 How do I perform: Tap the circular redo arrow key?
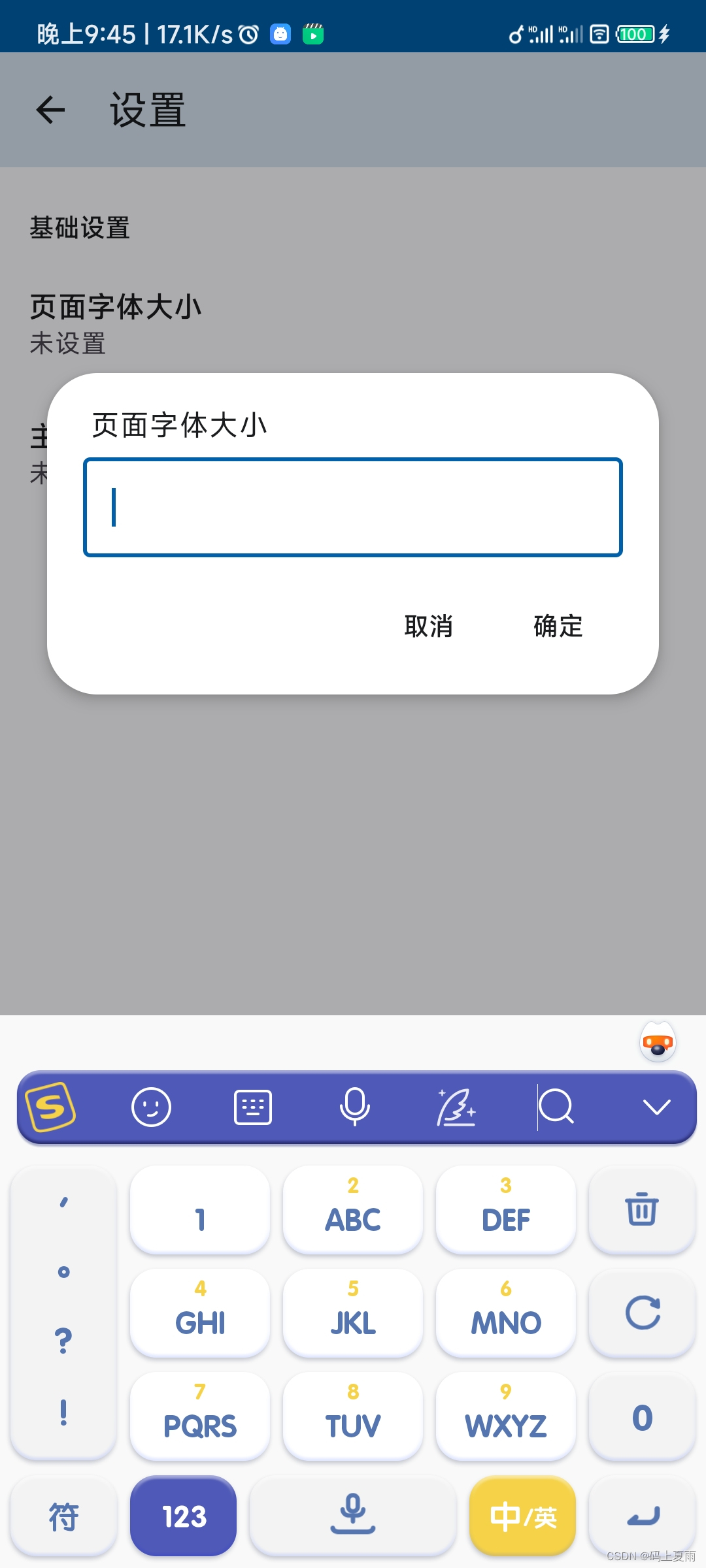pos(641,1314)
